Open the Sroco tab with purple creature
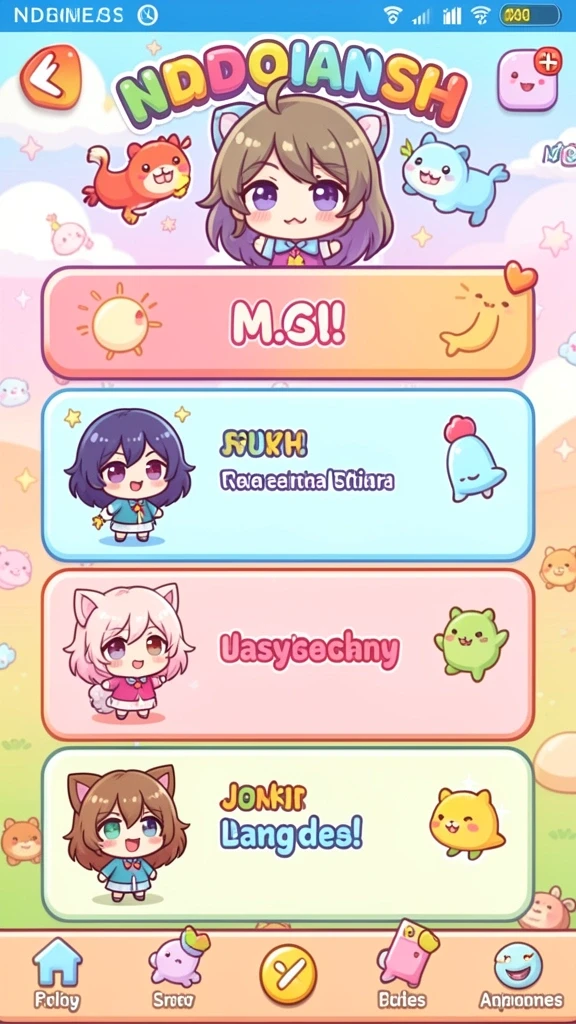The width and height of the screenshot is (576, 1024). 175,970
